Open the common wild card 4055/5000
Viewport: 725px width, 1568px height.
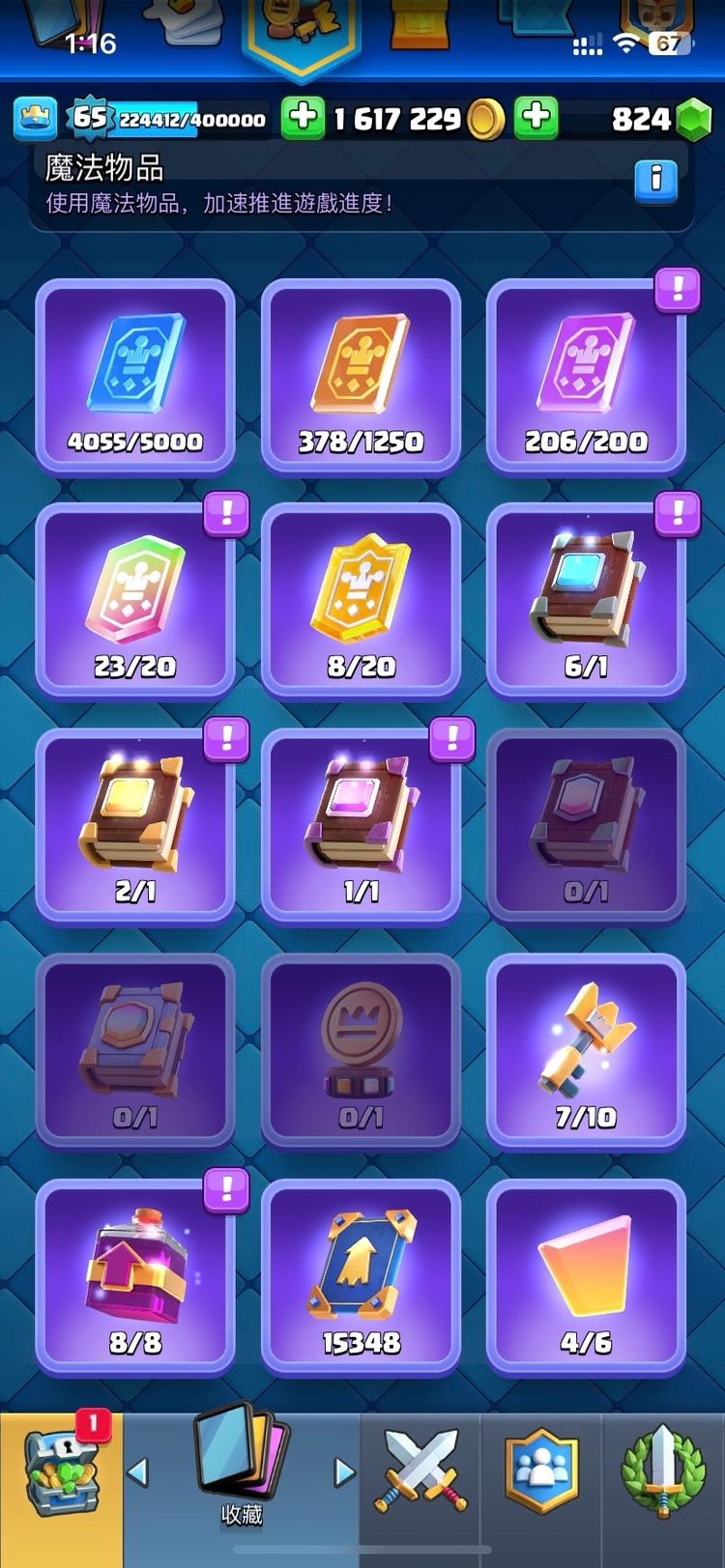click(135, 377)
